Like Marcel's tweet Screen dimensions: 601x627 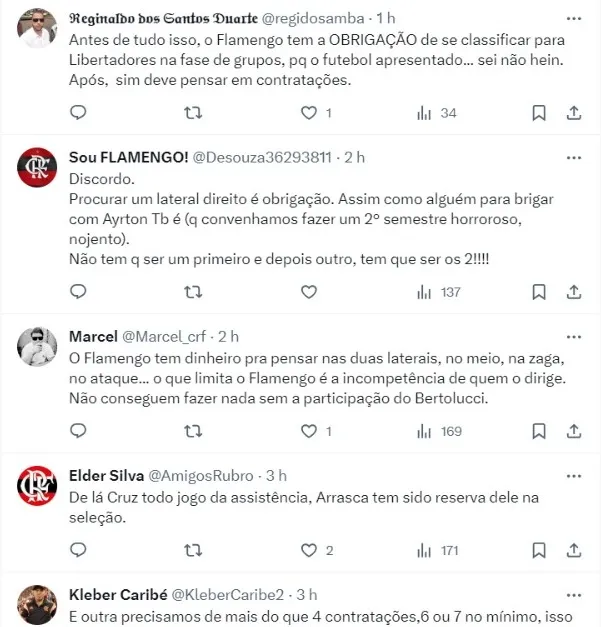coord(309,431)
